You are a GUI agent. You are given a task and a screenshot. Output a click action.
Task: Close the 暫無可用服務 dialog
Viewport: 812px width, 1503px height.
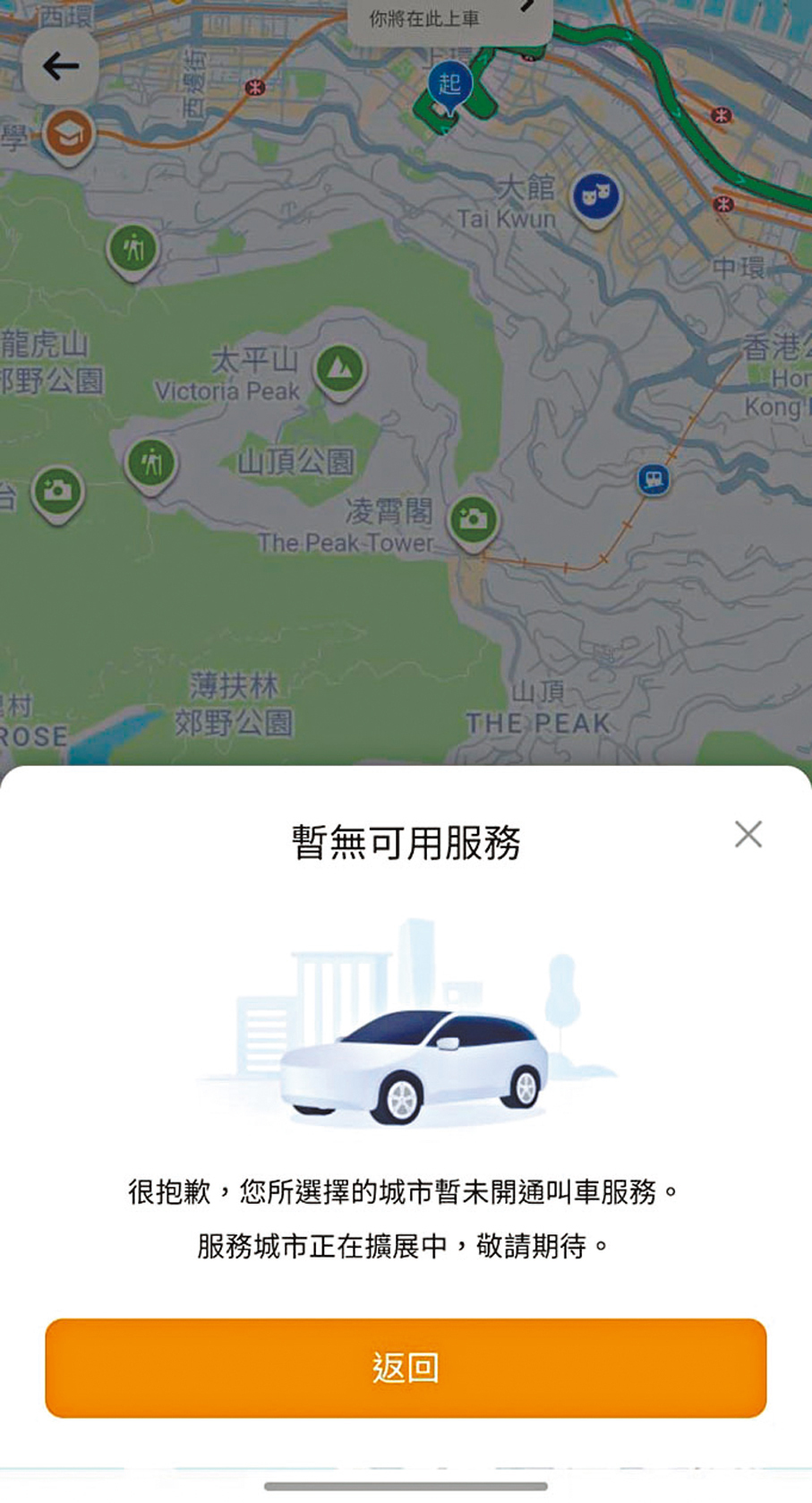748,834
